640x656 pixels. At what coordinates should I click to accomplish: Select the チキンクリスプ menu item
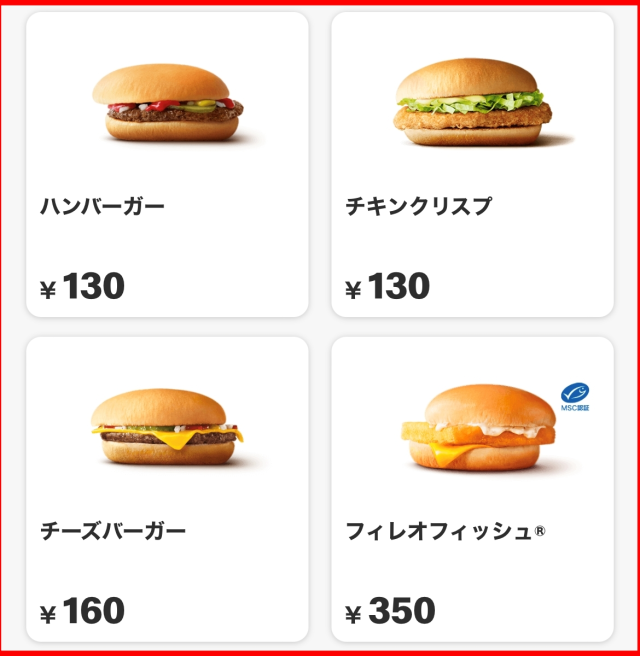click(473, 164)
